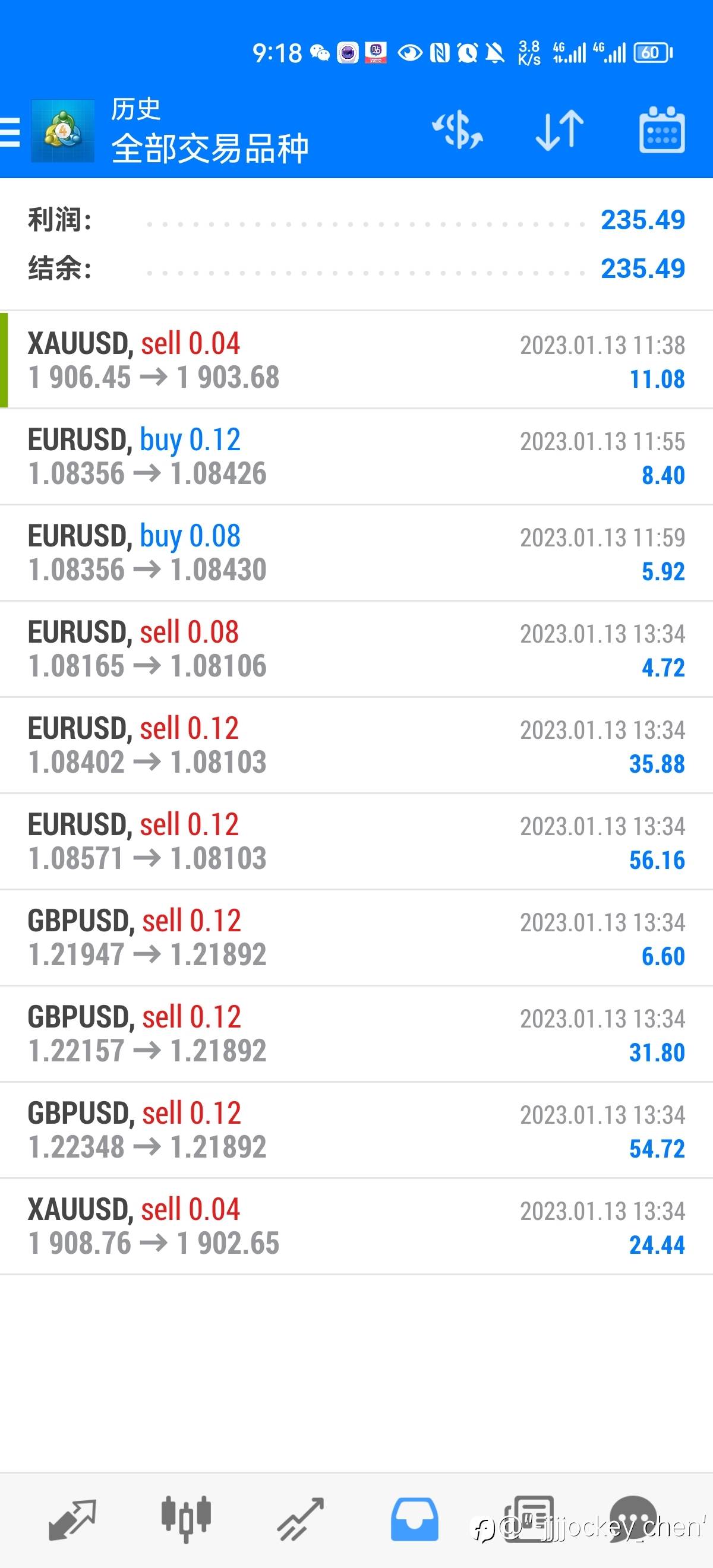The image size is (713, 1568).
Task: Open the EURUSD sell trade with profit 56.16
Action: click(356, 840)
